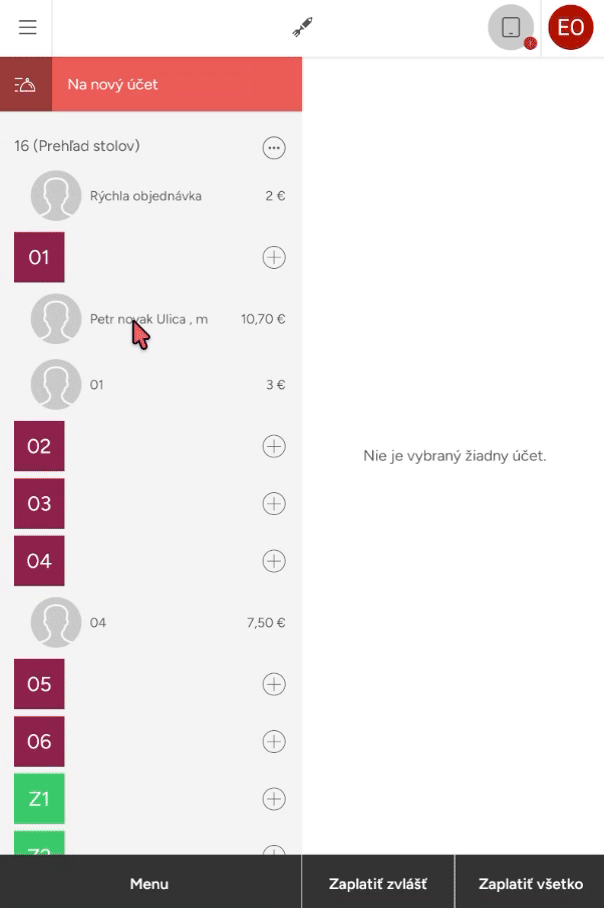This screenshot has height=908, width=604.
Task: Pay everything with Zaplatiť všetko
Action: (x=530, y=883)
